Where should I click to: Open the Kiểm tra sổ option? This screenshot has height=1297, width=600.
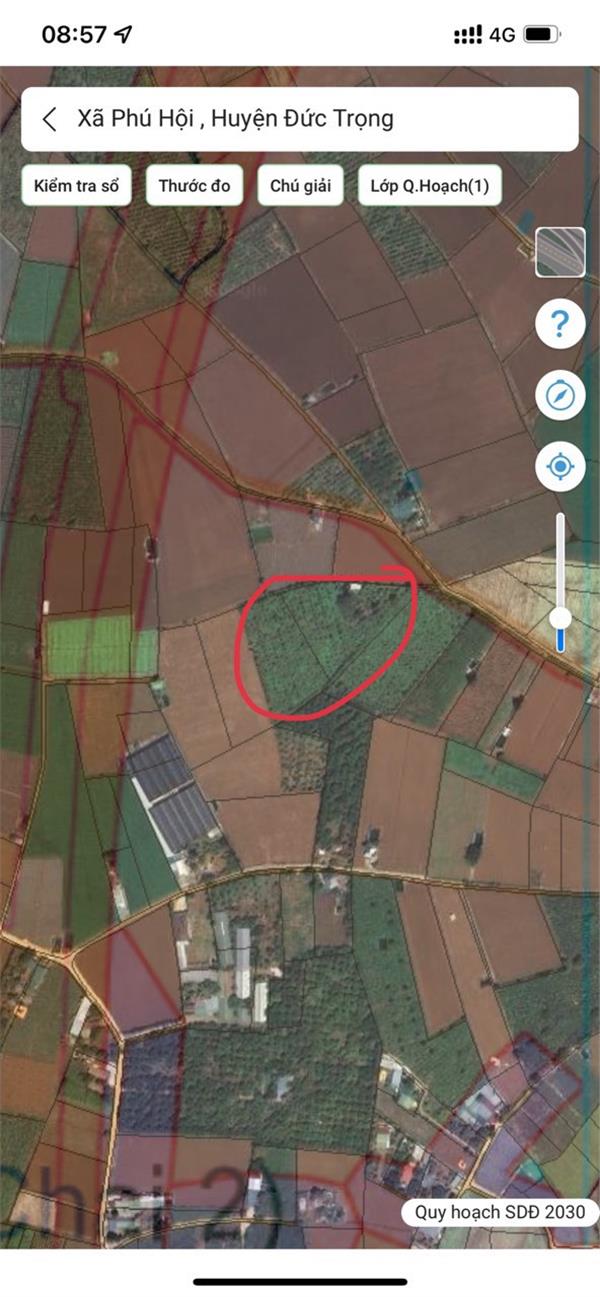tap(76, 186)
